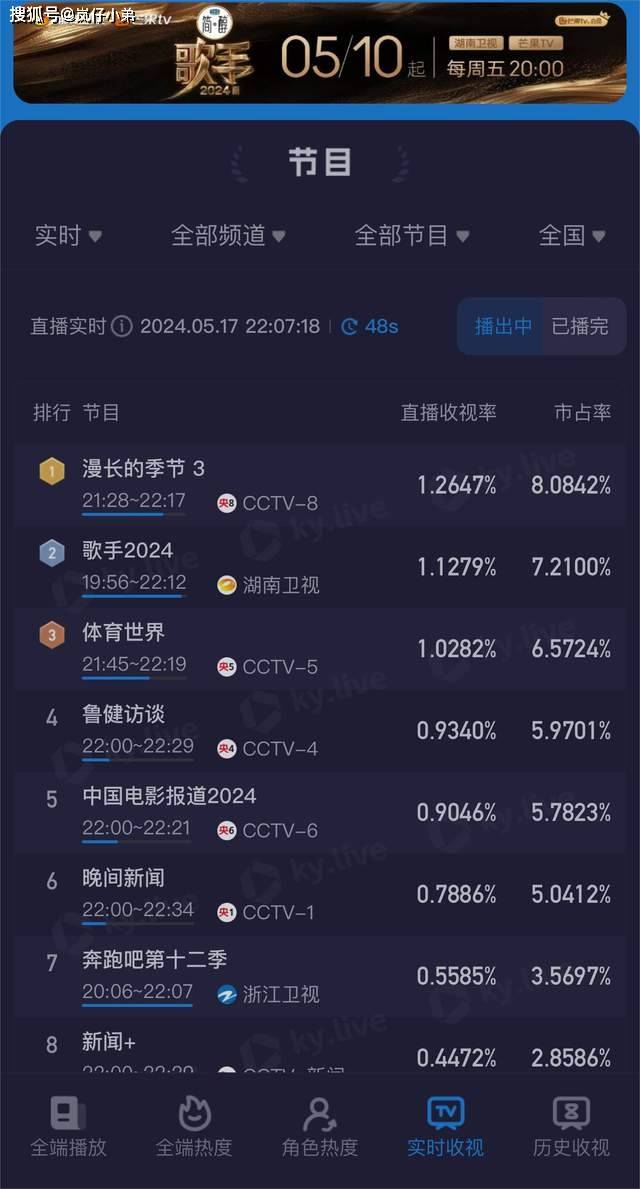Switch to the 已播完 segment

pyautogui.click(x=580, y=327)
